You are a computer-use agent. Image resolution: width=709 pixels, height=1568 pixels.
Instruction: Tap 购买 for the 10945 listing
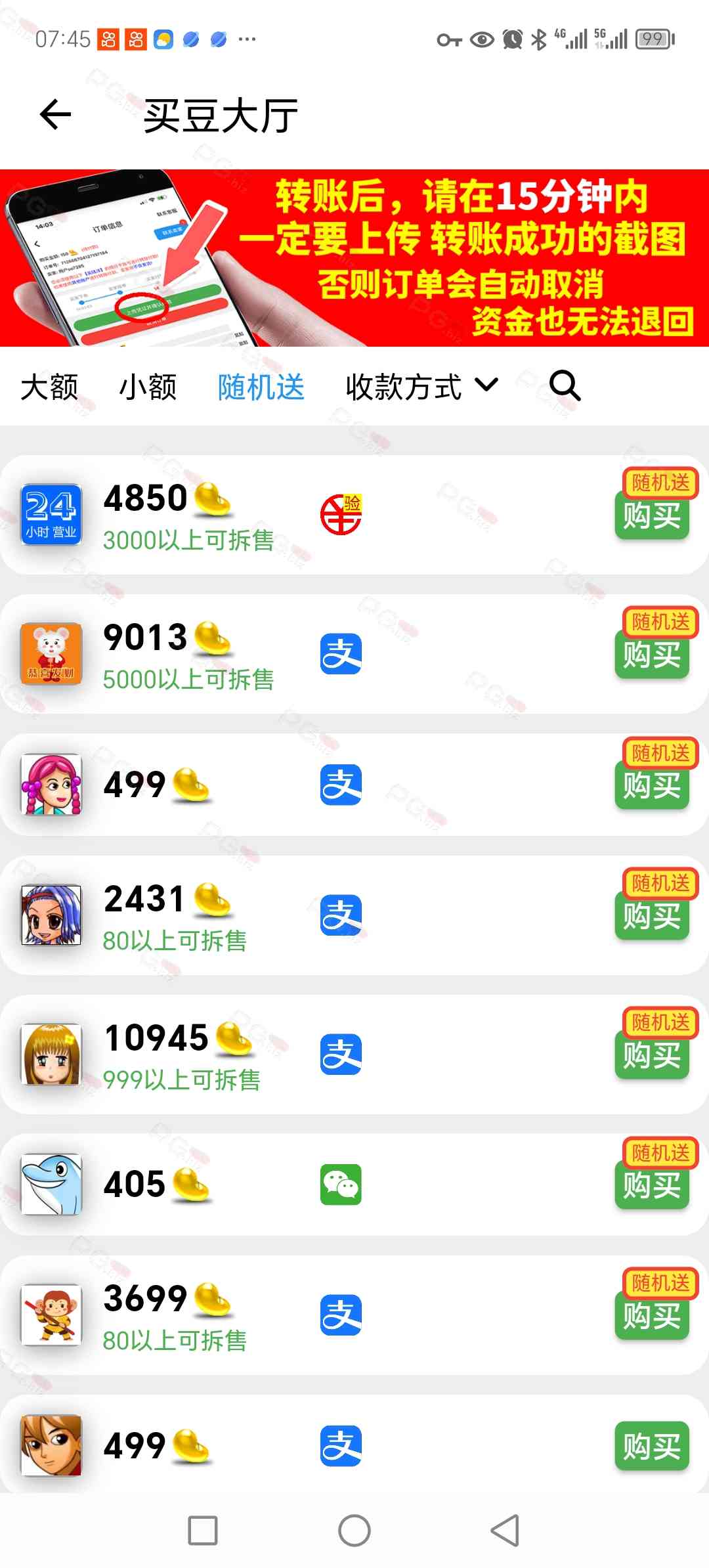pyautogui.click(x=651, y=1056)
